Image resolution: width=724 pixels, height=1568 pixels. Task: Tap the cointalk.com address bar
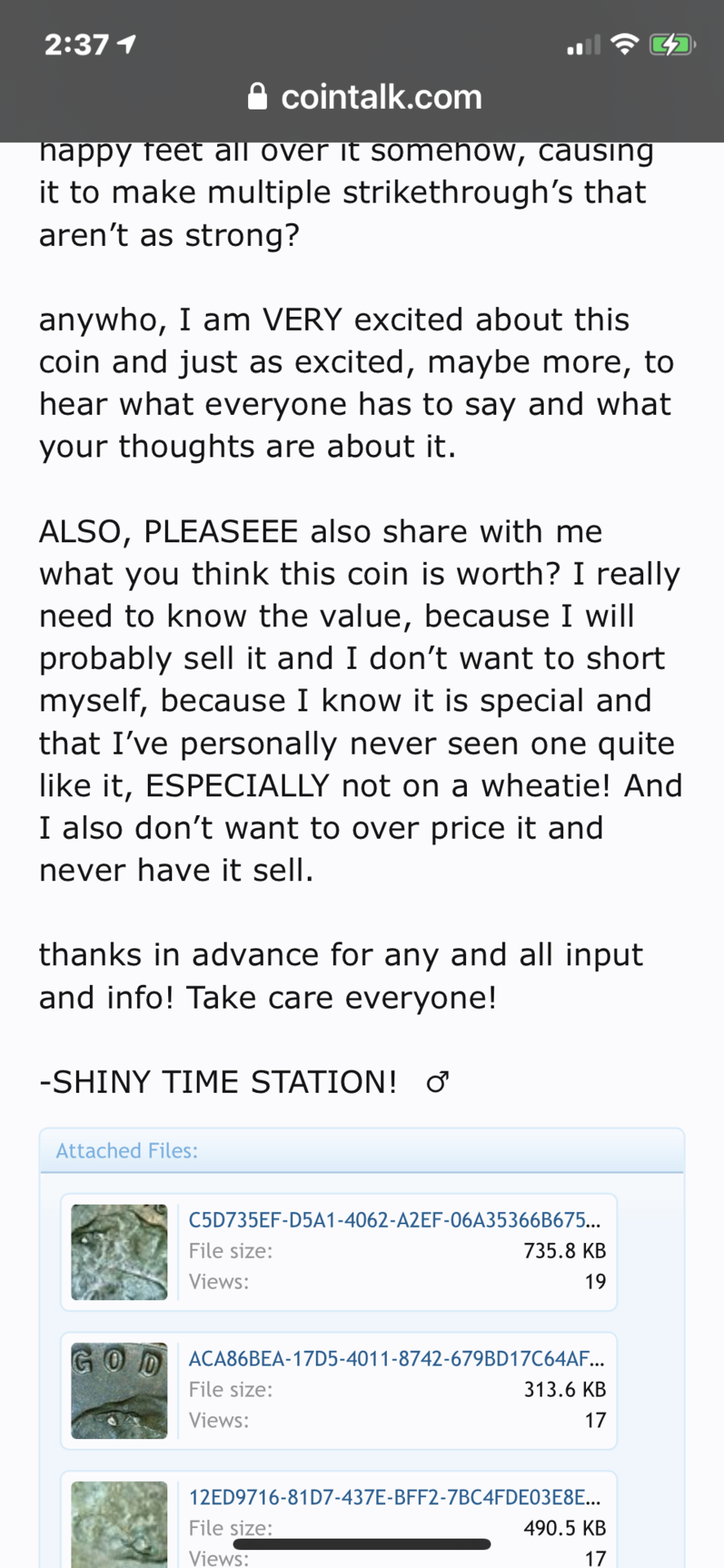pyautogui.click(x=365, y=97)
